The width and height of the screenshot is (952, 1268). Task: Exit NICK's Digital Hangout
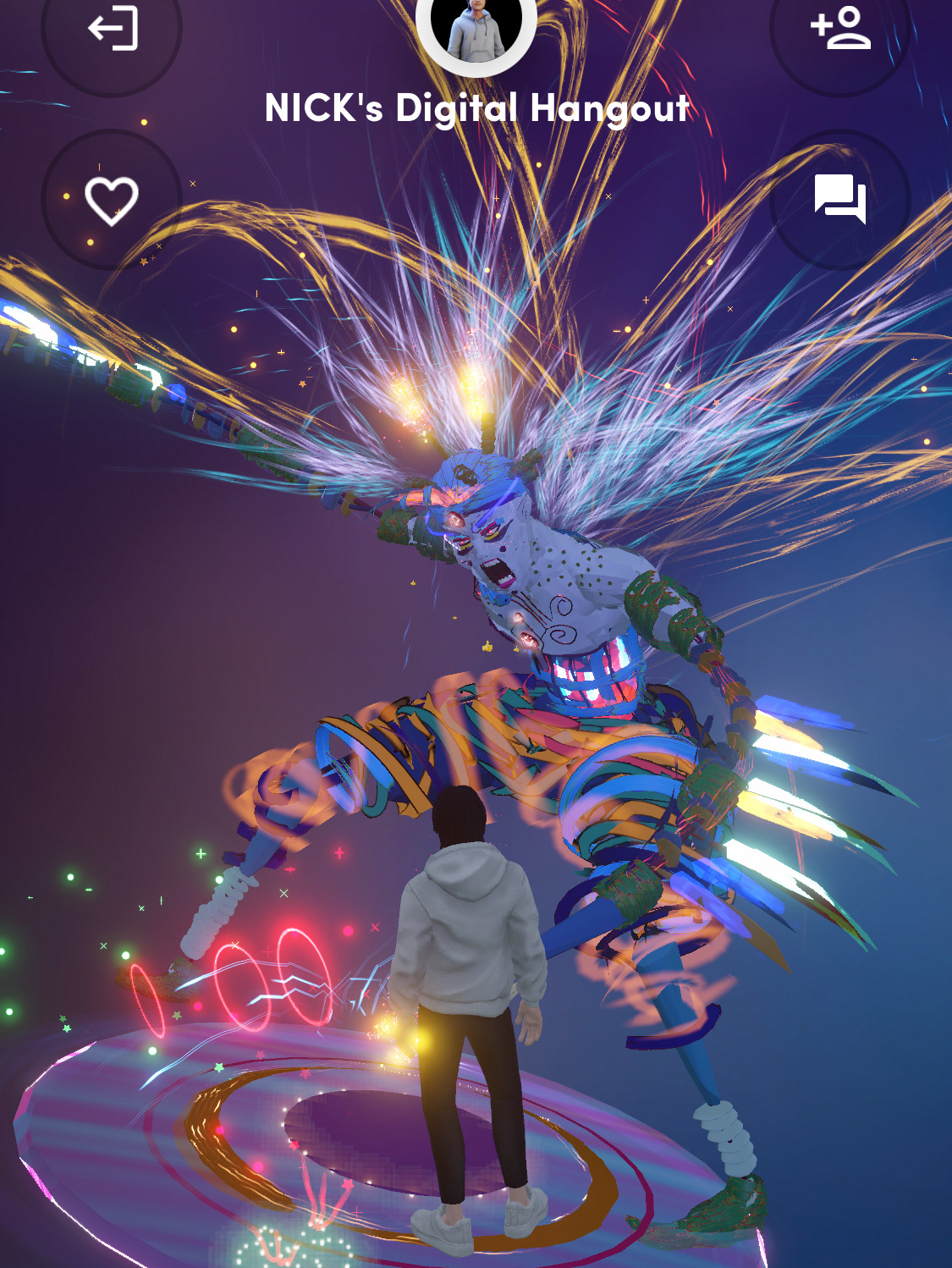[113, 29]
